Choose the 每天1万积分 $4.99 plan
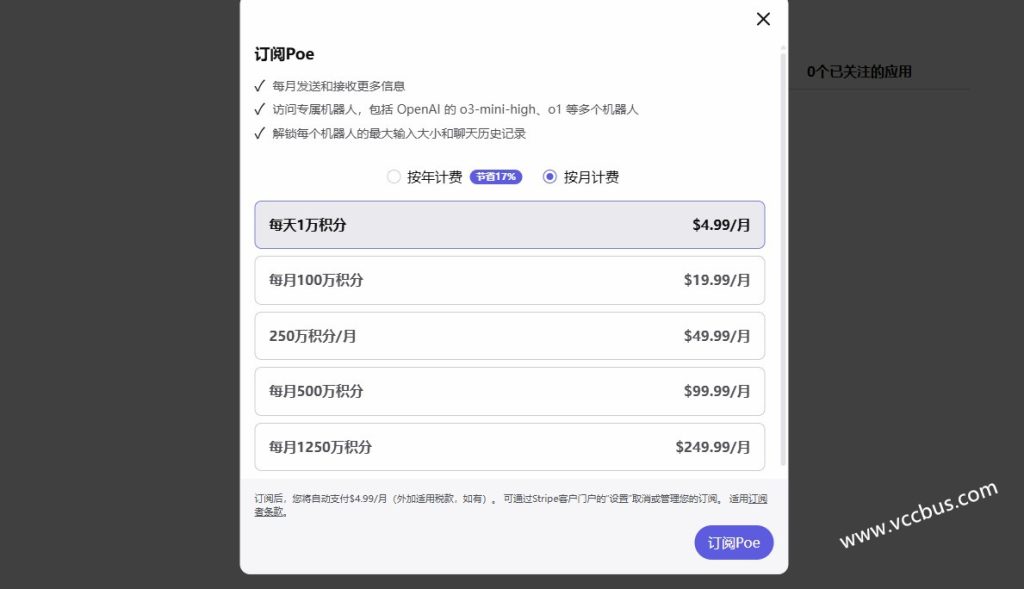Image resolution: width=1024 pixels, height=589 pixels. coord(509,225)
